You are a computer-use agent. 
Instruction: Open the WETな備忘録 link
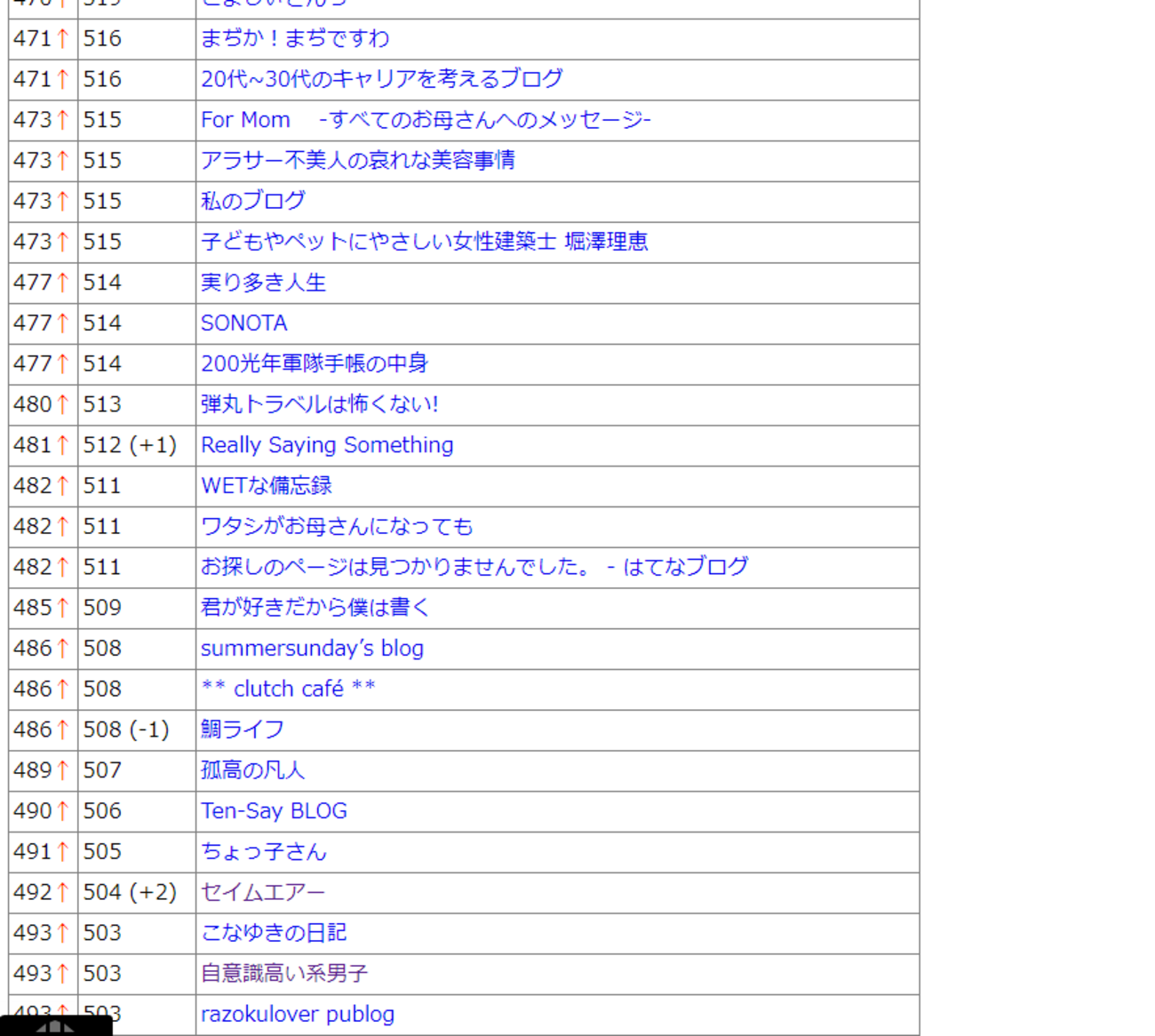pos(266,486)
